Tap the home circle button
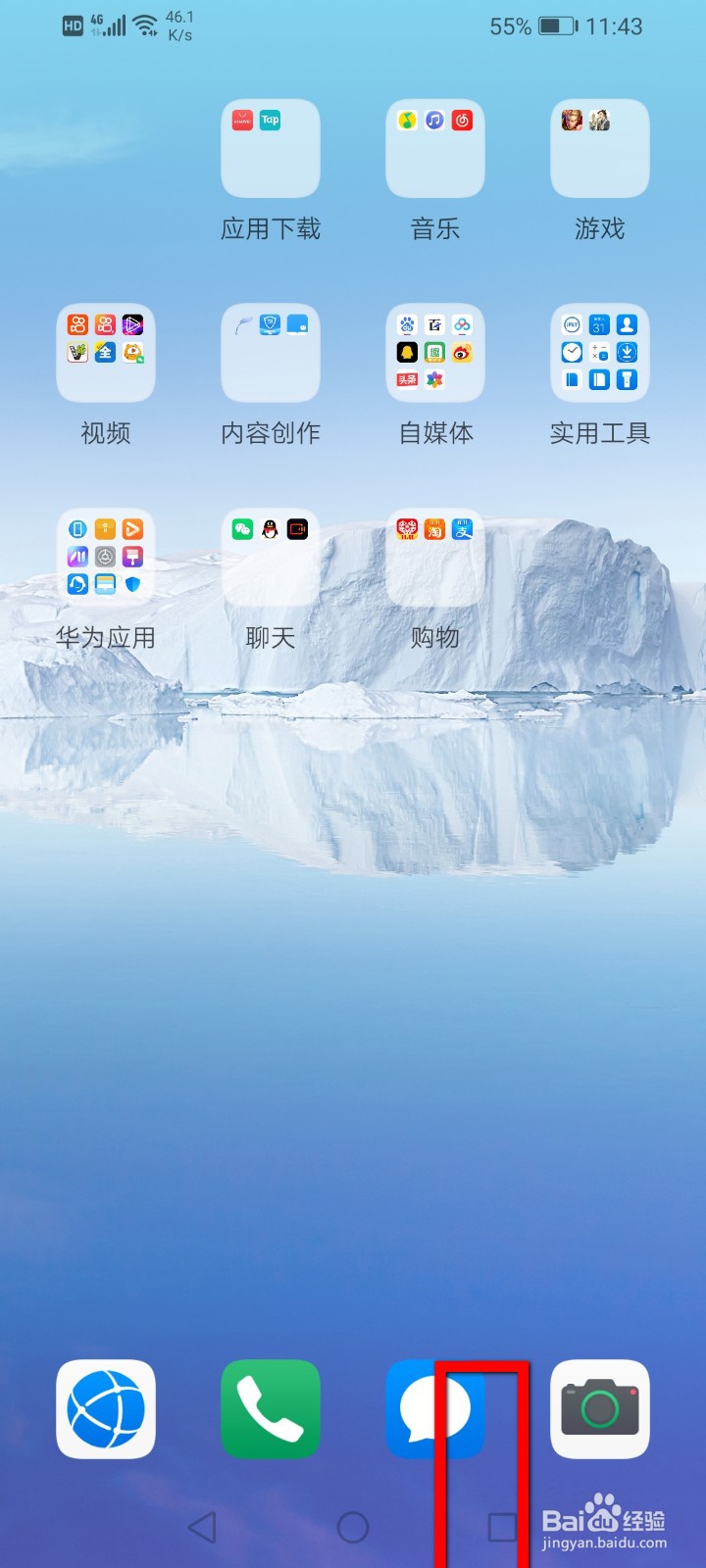The height and width of the screenshot is (1568, 706). 353,1526
